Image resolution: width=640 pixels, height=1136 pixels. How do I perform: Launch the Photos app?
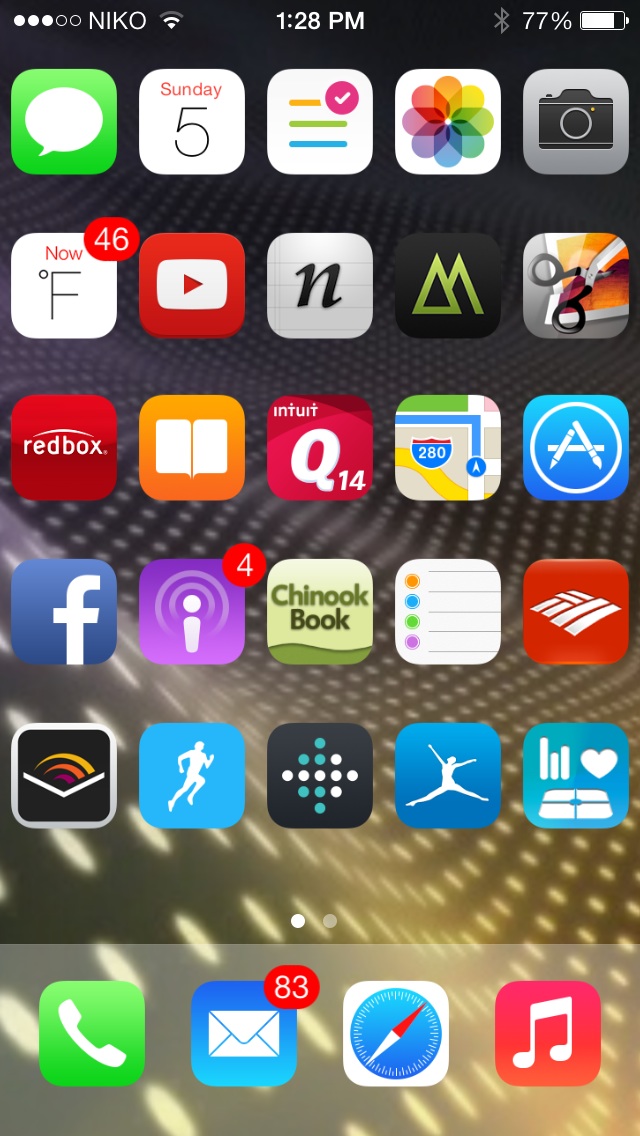click(x=448, y=122)
